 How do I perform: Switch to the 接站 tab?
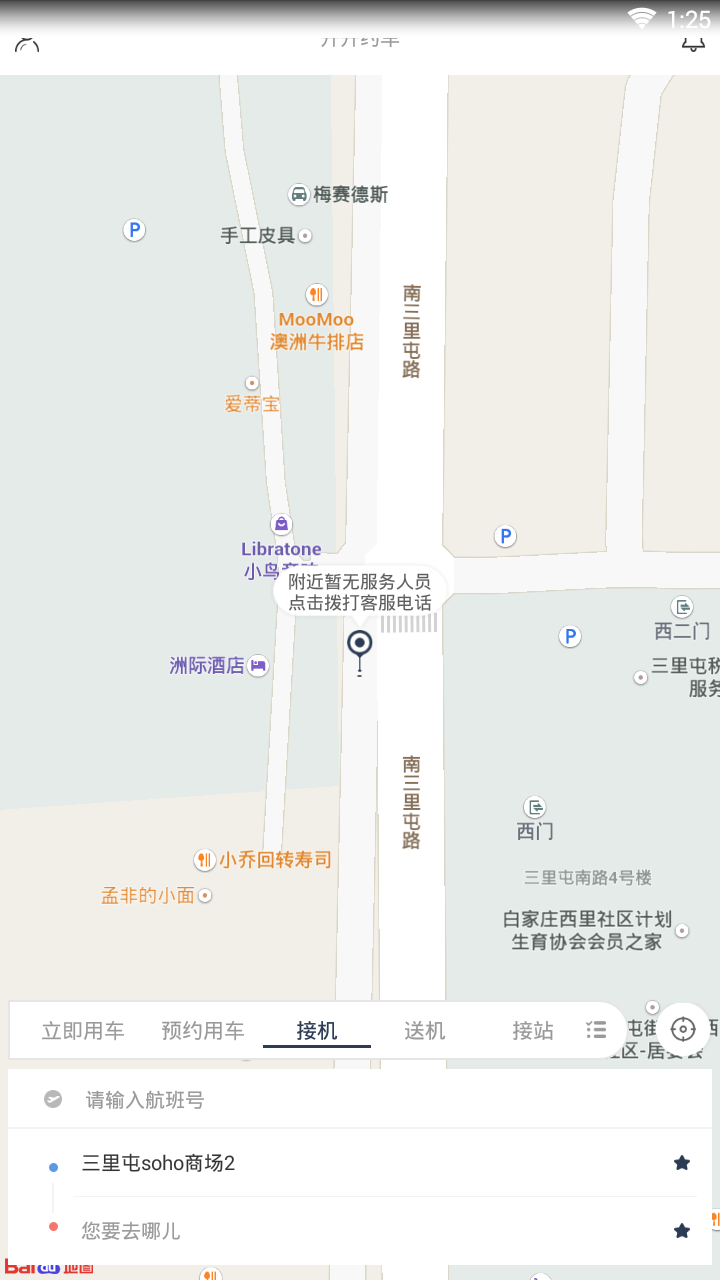(x=533, y=1030)
